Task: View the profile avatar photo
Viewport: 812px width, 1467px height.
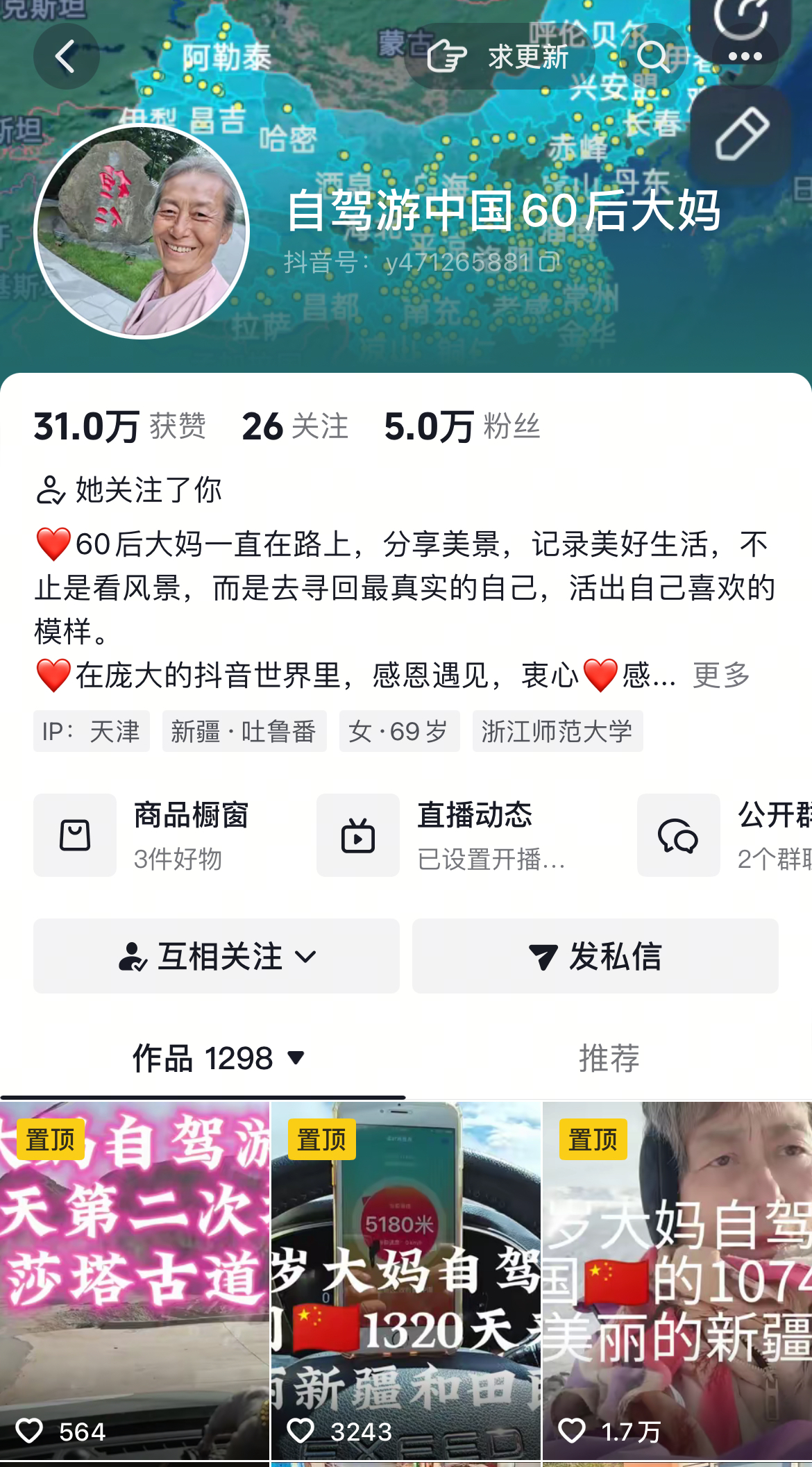Action: [x=142, y=231]
